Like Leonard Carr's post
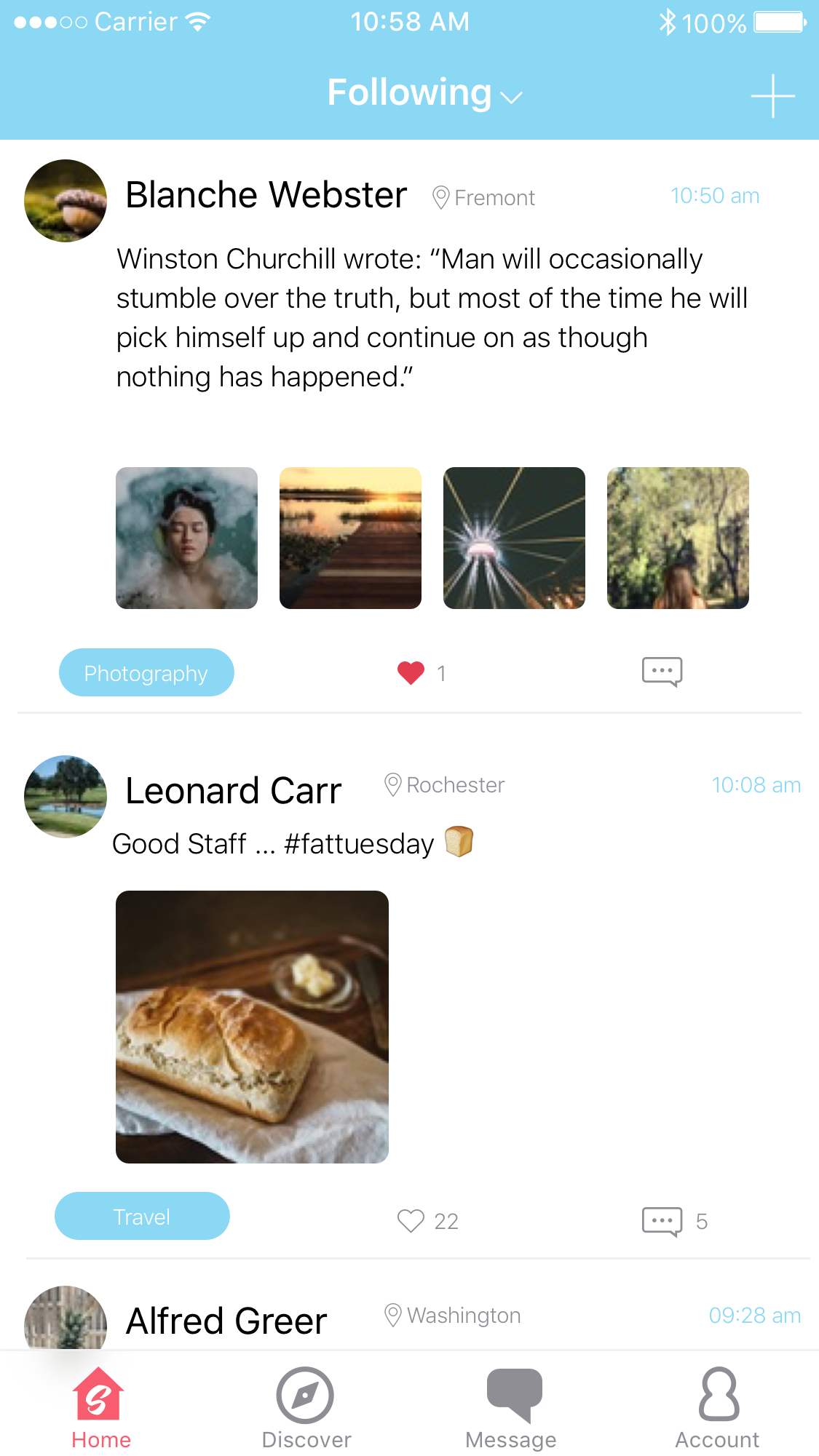Screen dimensions: 819x1456 (411, 1221)
